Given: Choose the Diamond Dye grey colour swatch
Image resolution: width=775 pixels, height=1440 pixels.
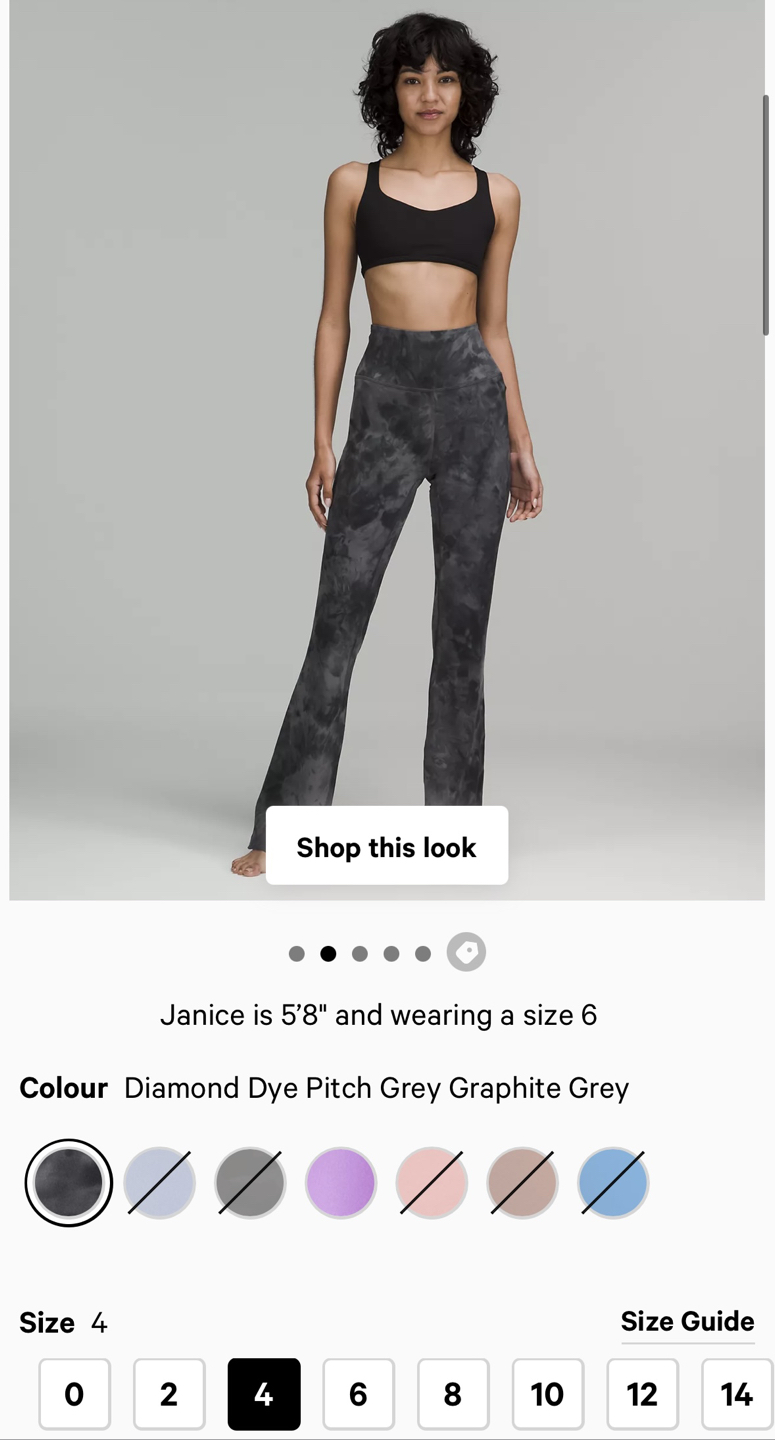Looking at the screenshot, I should click(68, 1183).
